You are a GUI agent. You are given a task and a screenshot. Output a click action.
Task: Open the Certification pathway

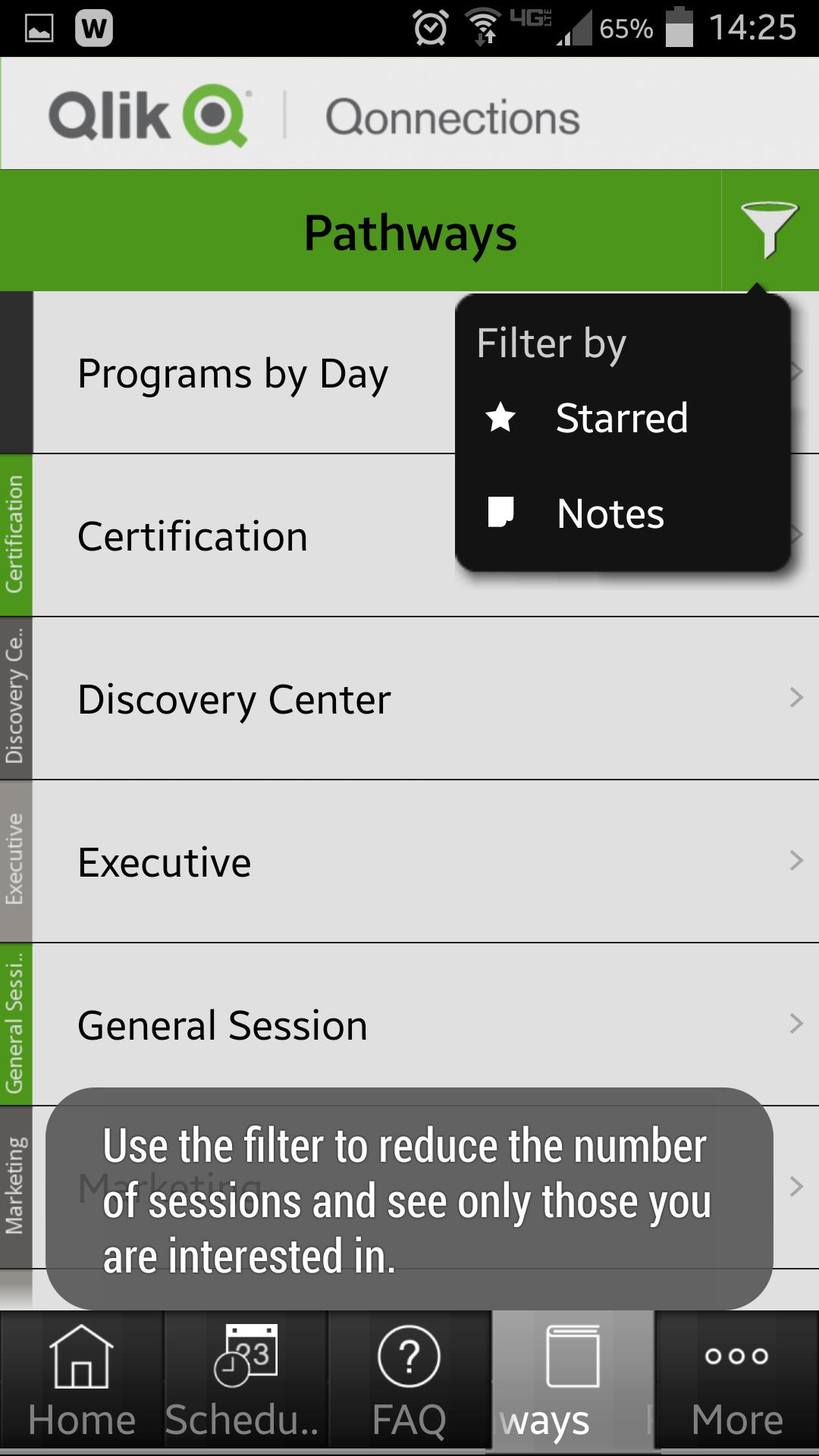point(193,537)
